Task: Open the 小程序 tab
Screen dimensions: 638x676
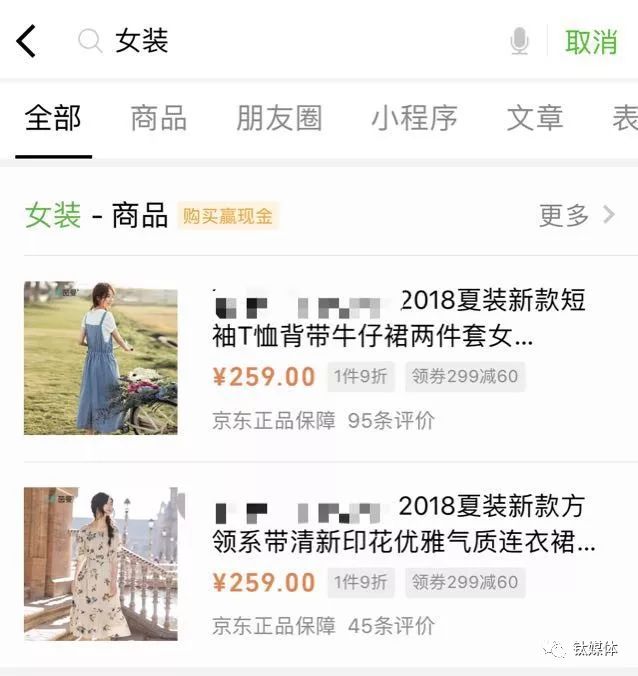Action: click(414, 118)
